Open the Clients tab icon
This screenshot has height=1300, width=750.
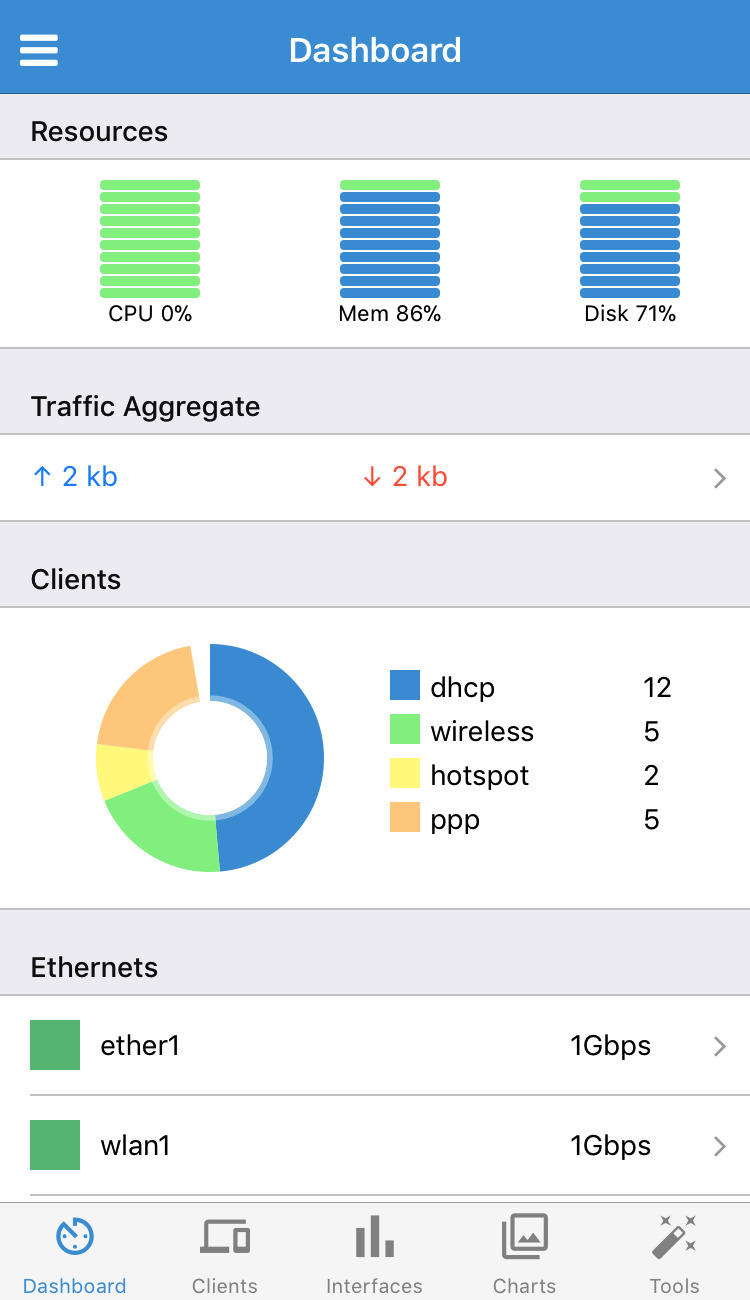[x=224, y=1235]
